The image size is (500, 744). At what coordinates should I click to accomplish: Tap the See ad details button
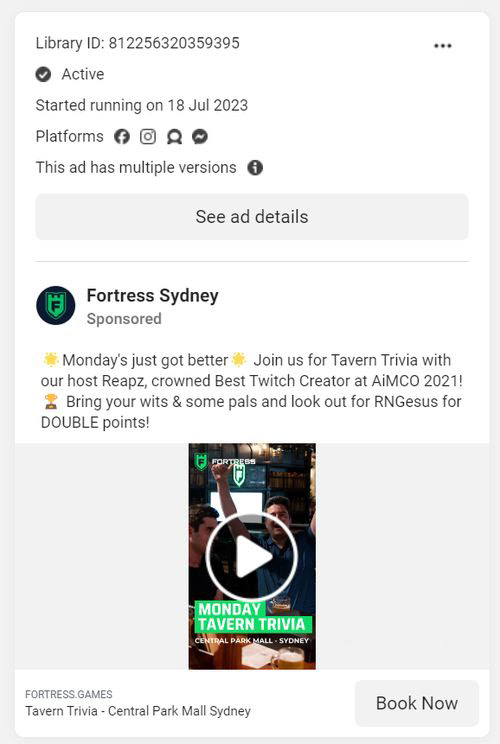[252, 217]
